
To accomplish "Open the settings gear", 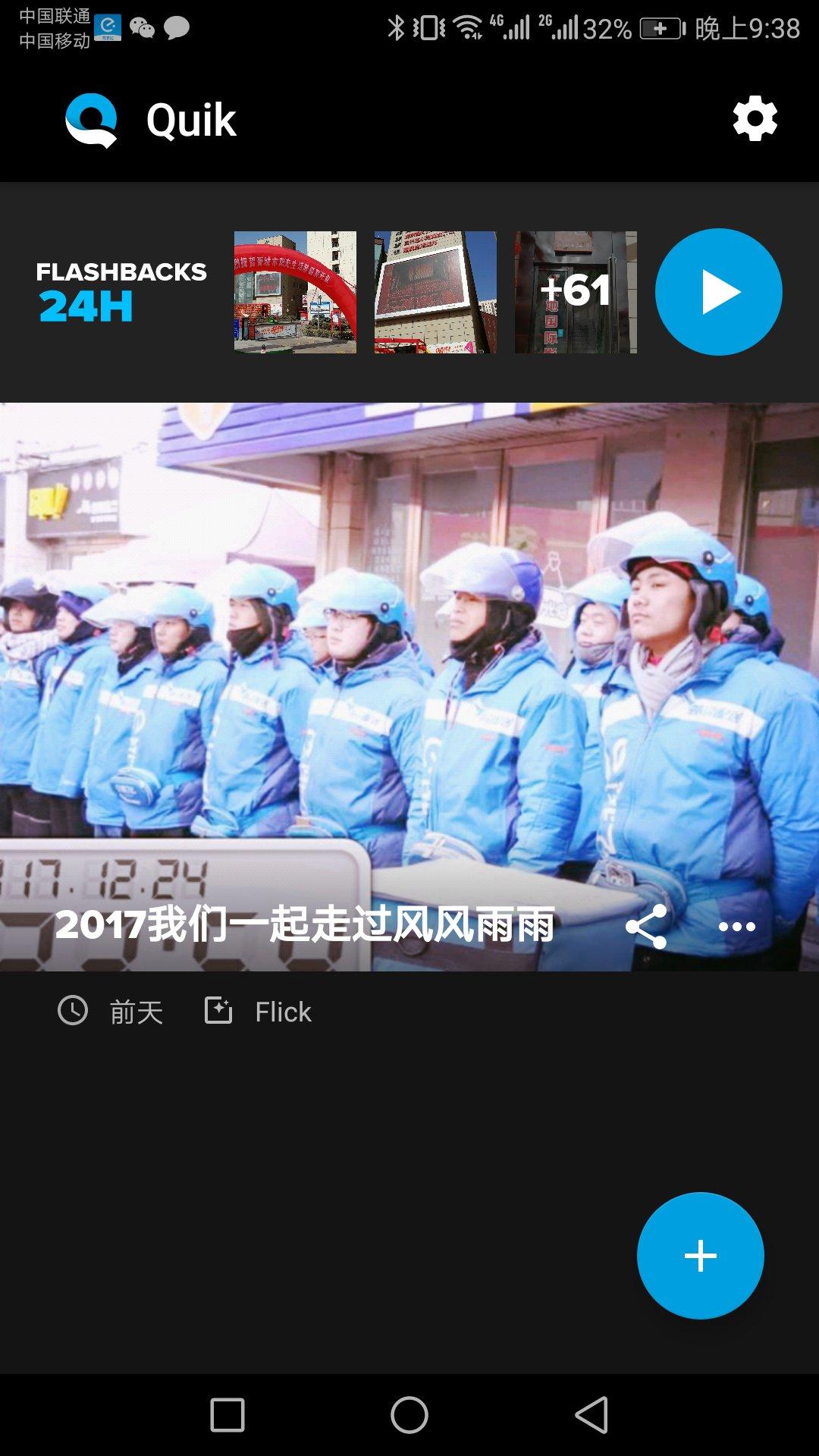I will [755, 119].
